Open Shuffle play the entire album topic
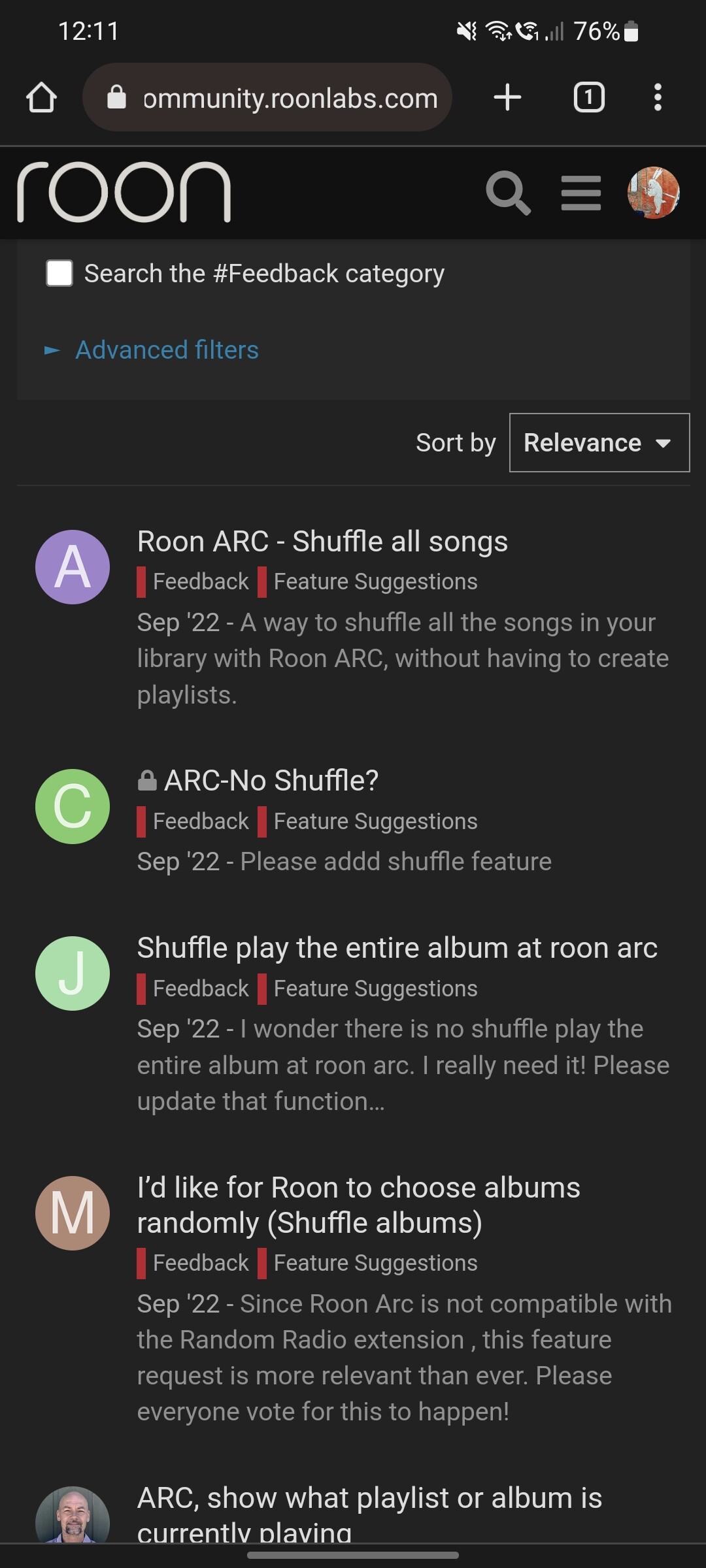Image resolution: width=706 pixels, height=1568 pixels. 397,948
